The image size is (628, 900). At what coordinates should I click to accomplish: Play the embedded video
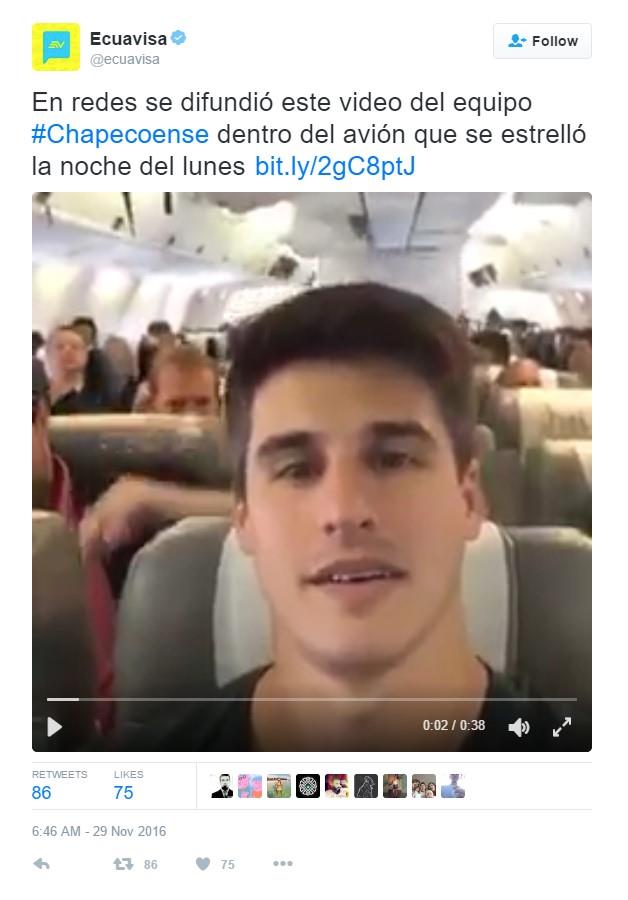pos(55,727)
